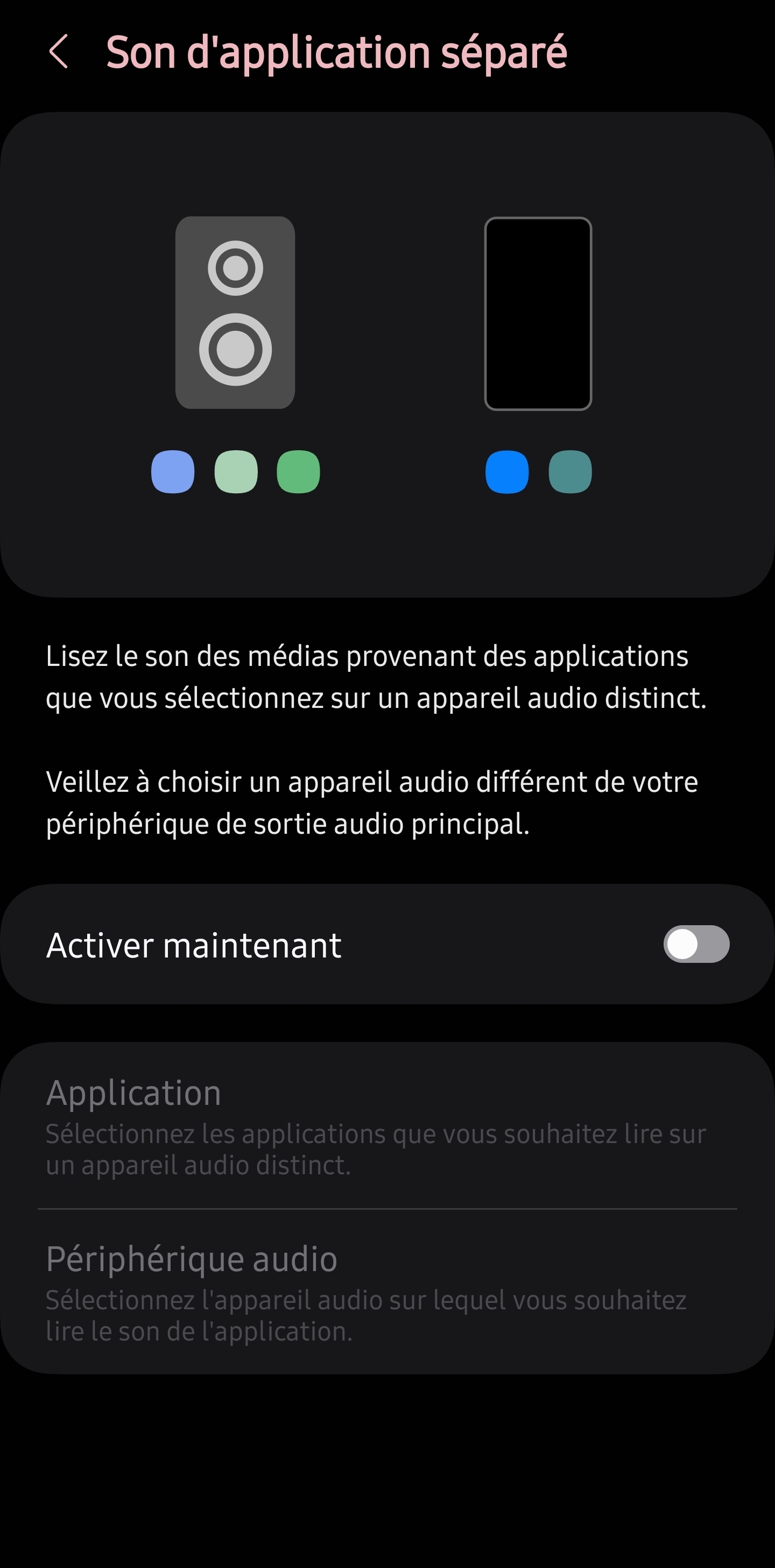The width and height of the screenshot is (775, 1568).
Task: Open the Application selection row
Action: (387, 1126)
